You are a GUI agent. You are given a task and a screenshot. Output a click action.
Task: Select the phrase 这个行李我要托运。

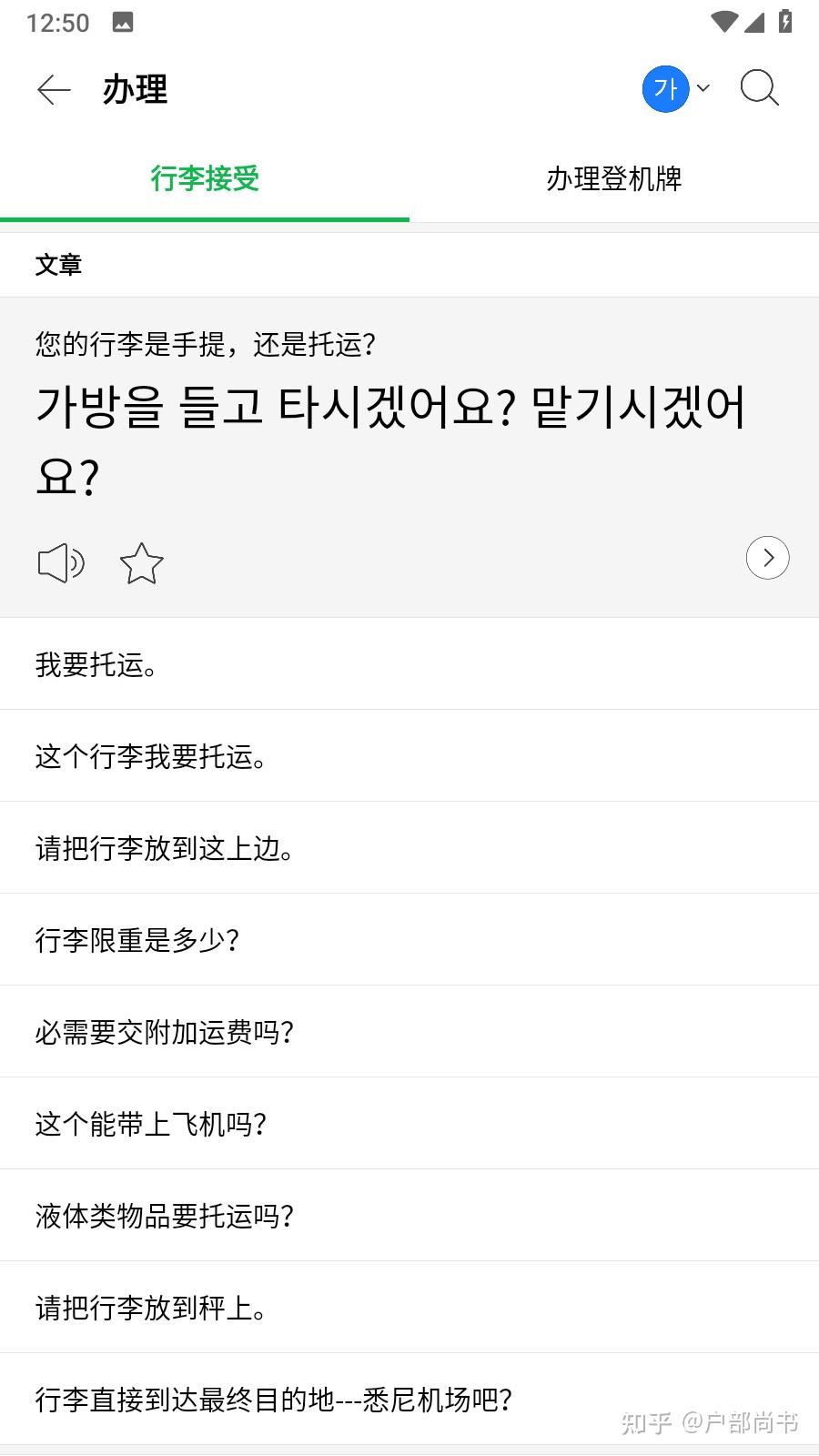click(409, 756)
